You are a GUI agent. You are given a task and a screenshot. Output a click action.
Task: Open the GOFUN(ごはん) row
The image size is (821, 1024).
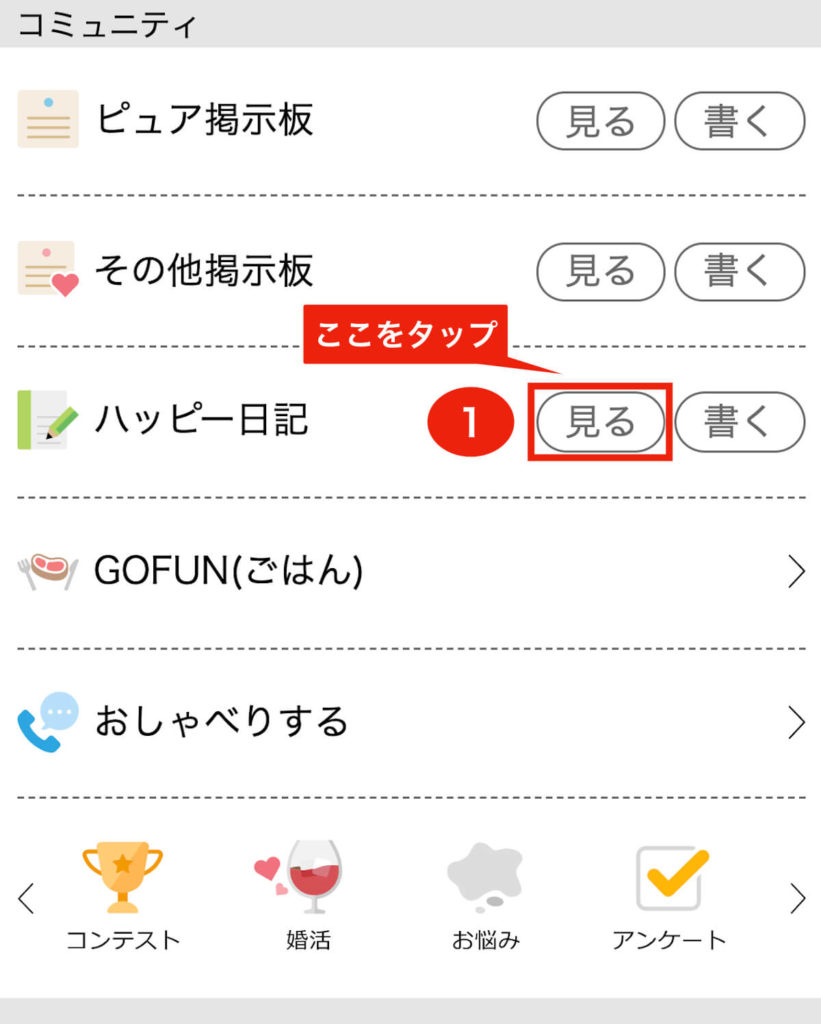coord(410,572)
